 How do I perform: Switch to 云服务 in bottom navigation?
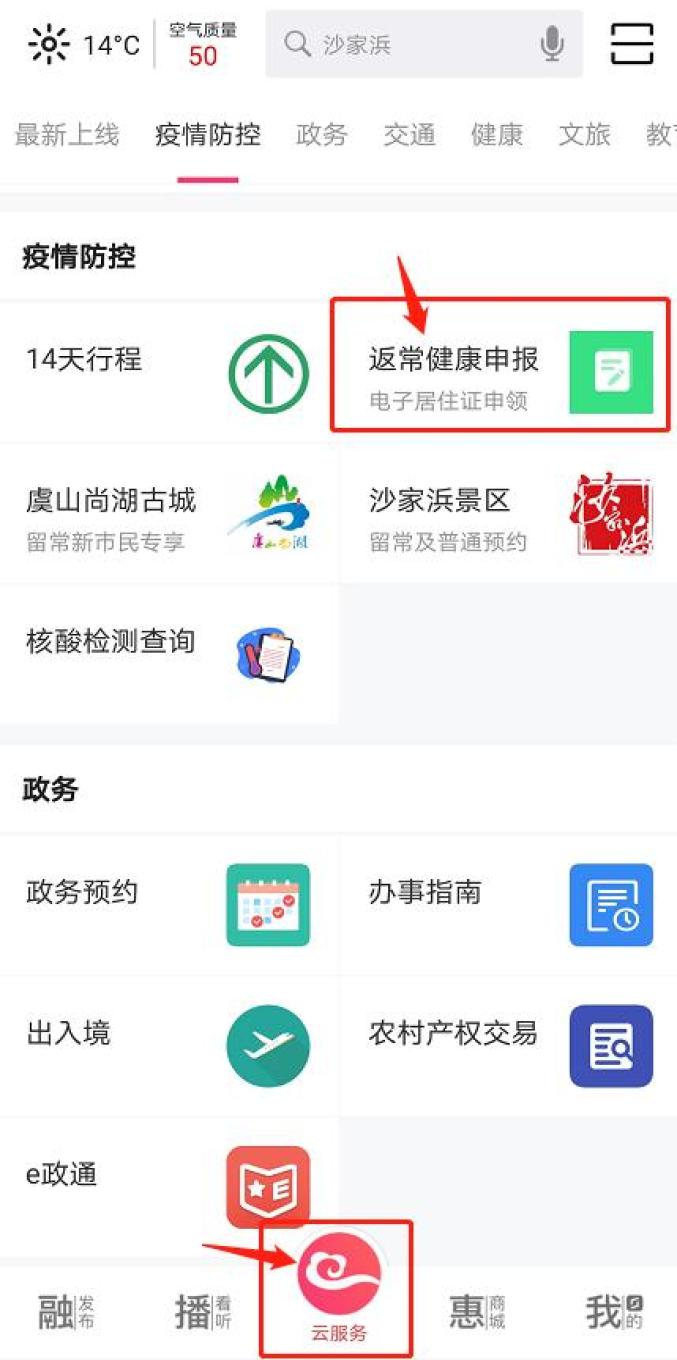click(x=338, y=1290)
